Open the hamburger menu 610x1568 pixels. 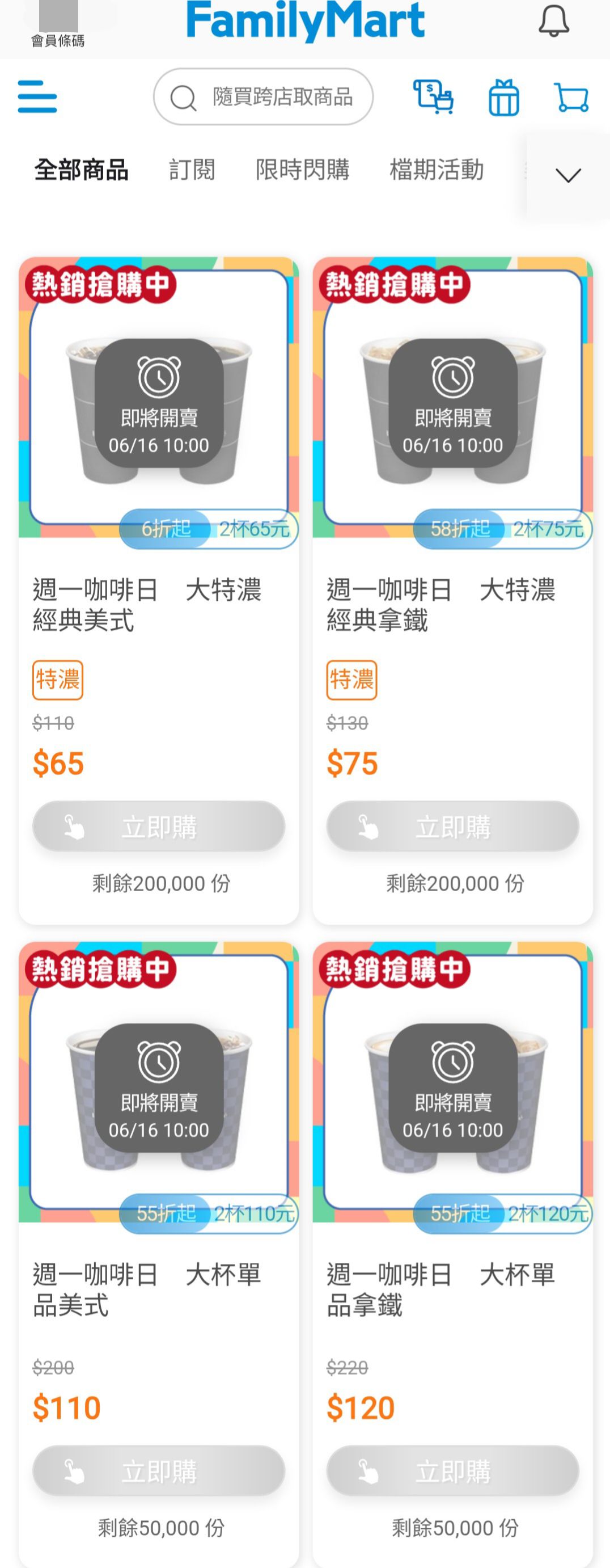point(37,97)
